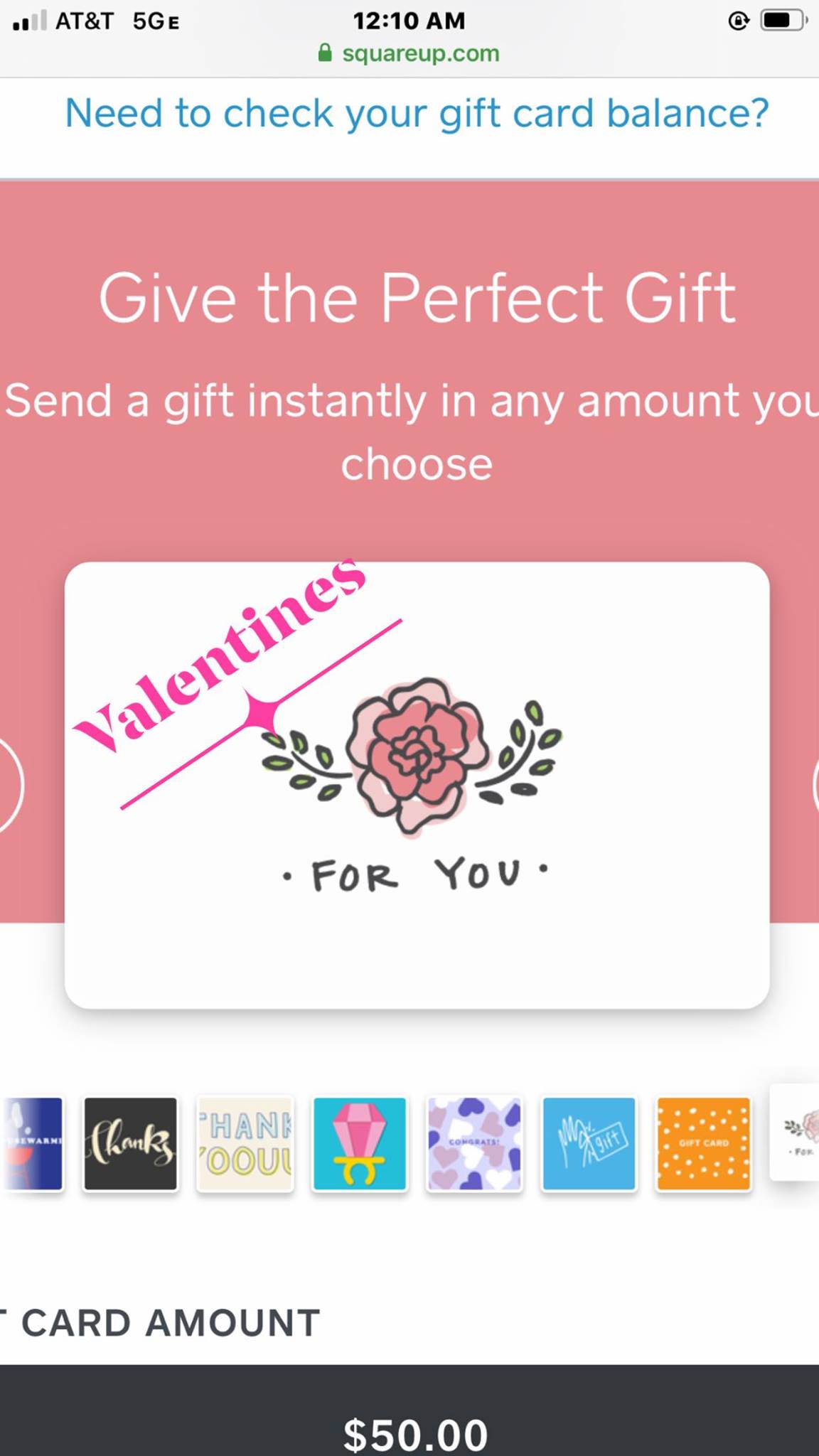The width and height of the screenshot is (819, 1456).
Task: Go to the previous card design
Action: (9, 786)
